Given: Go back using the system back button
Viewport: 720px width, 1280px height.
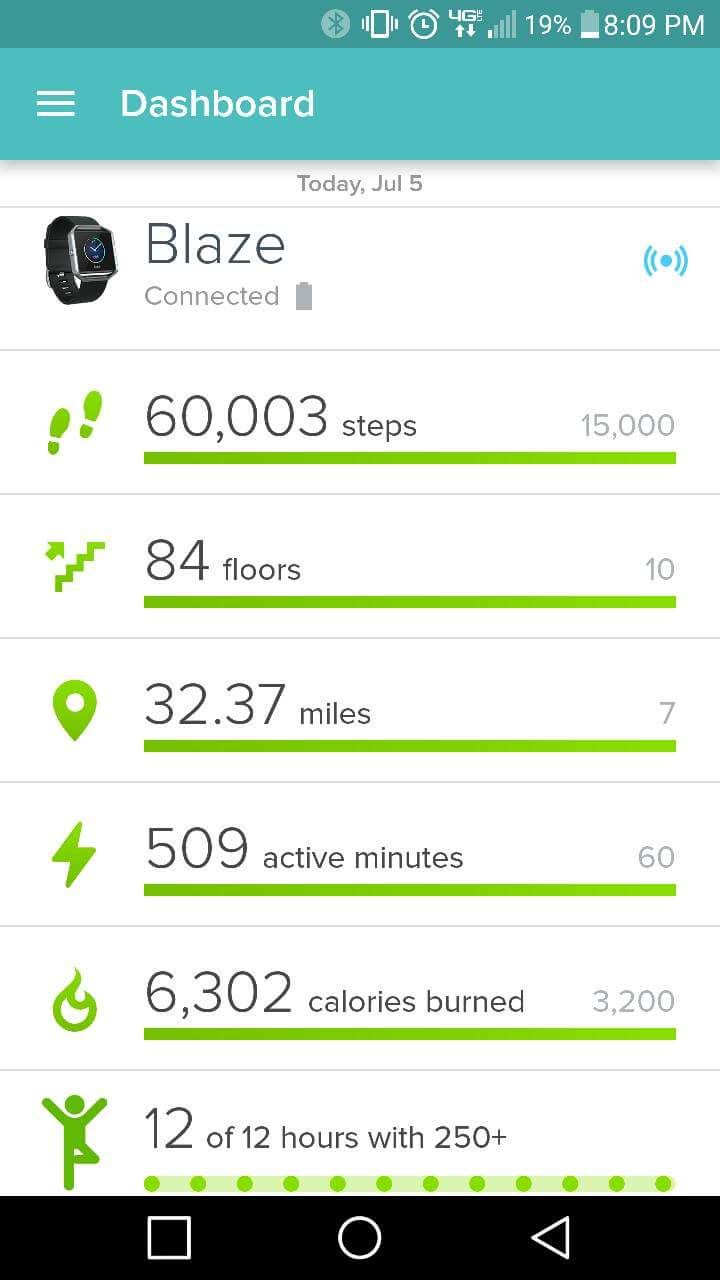Looking at the screenshot, I should tap(551, 1237).
